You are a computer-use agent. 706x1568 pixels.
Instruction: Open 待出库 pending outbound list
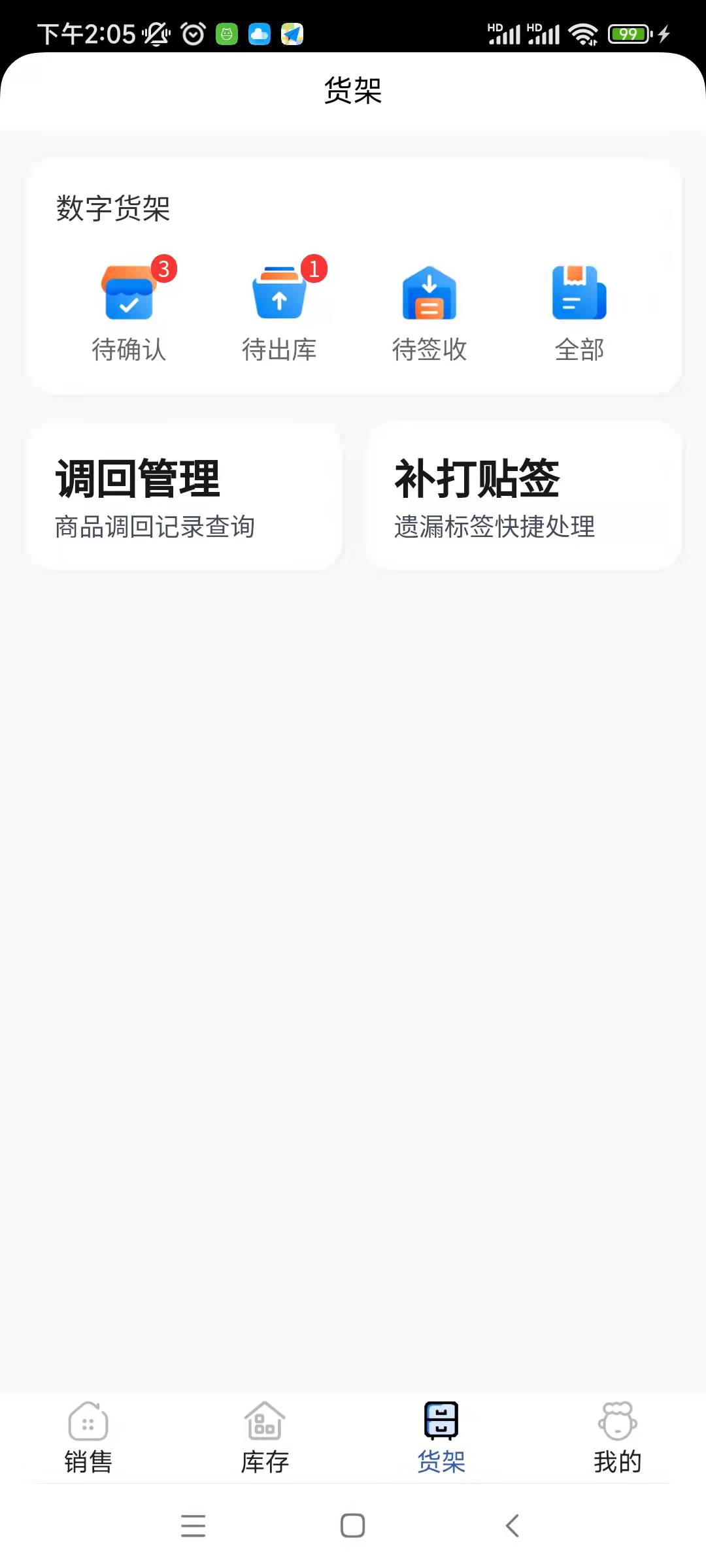pos(279,312)
